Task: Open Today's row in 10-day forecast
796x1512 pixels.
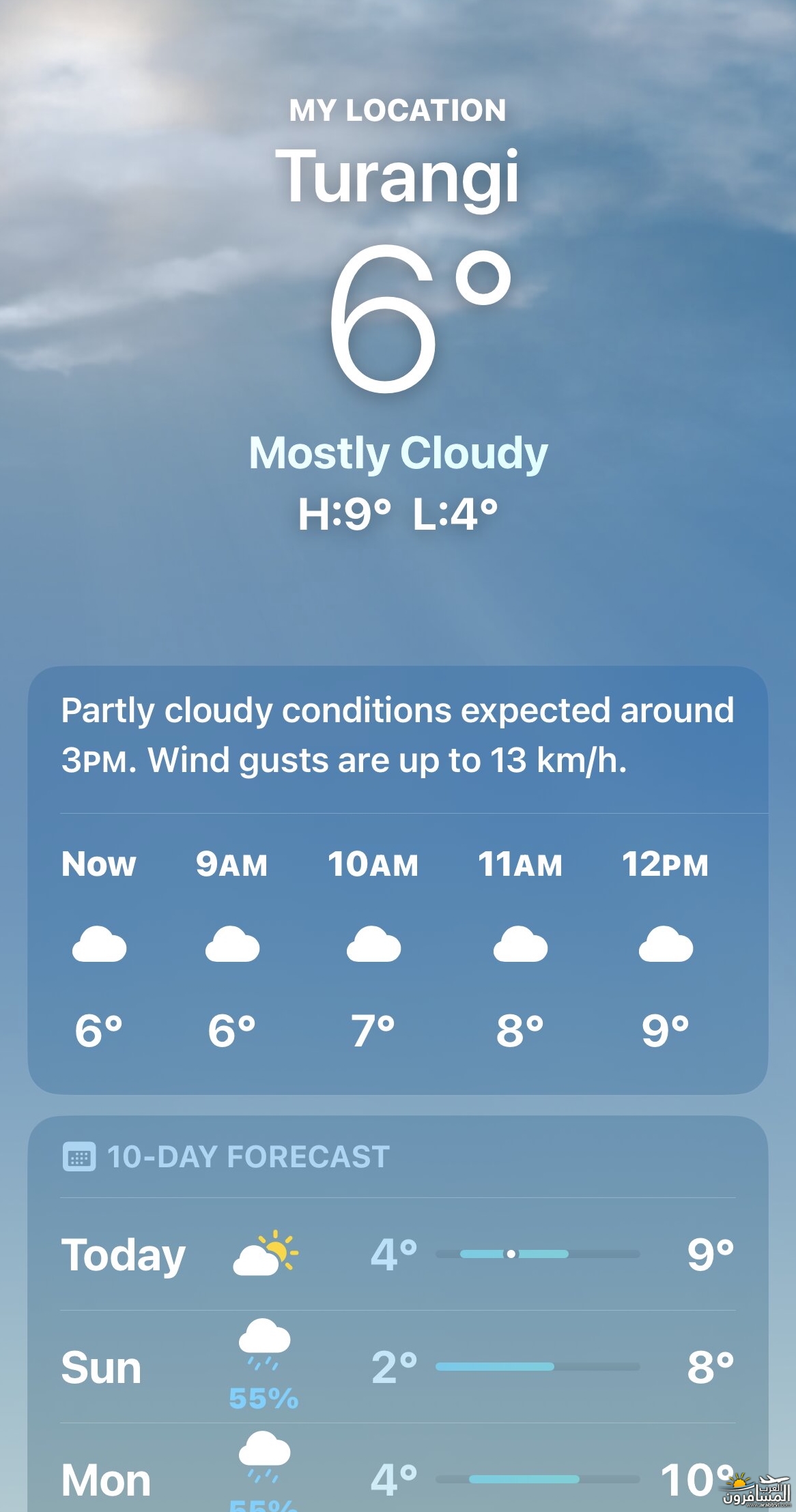Action: (x=397, y=1255)
